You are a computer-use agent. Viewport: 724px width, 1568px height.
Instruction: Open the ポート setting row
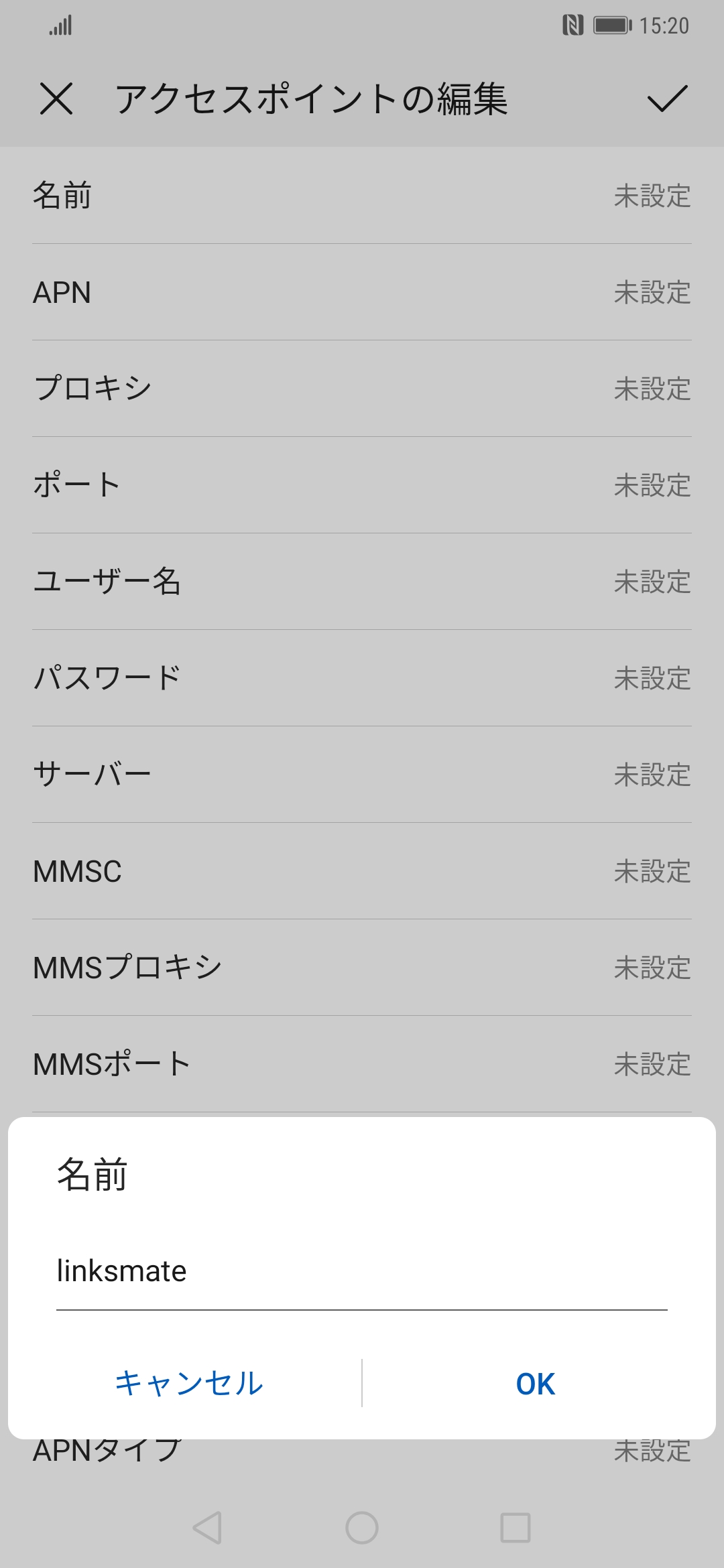(x=362, y=485)
